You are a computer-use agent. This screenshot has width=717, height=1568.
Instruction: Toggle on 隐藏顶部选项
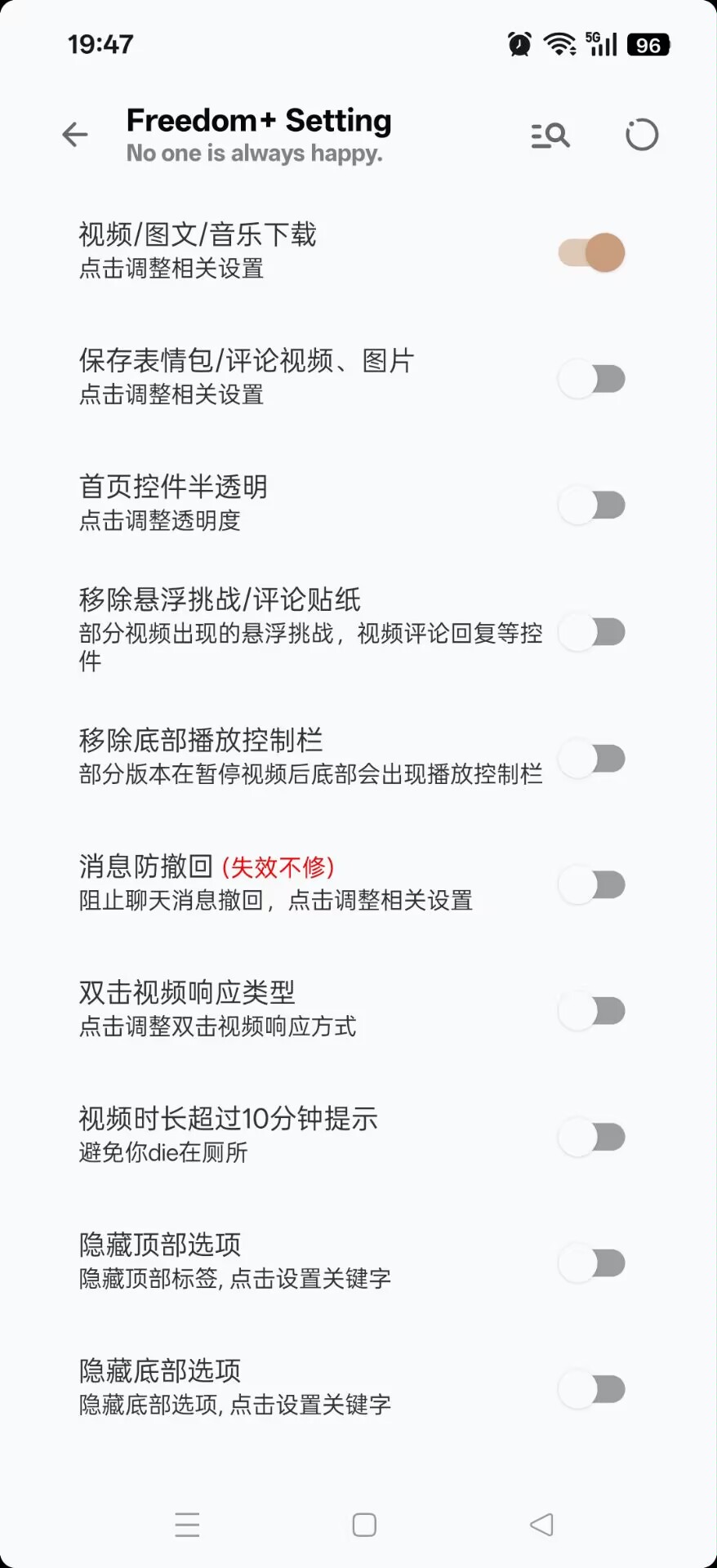(591, 1263)
